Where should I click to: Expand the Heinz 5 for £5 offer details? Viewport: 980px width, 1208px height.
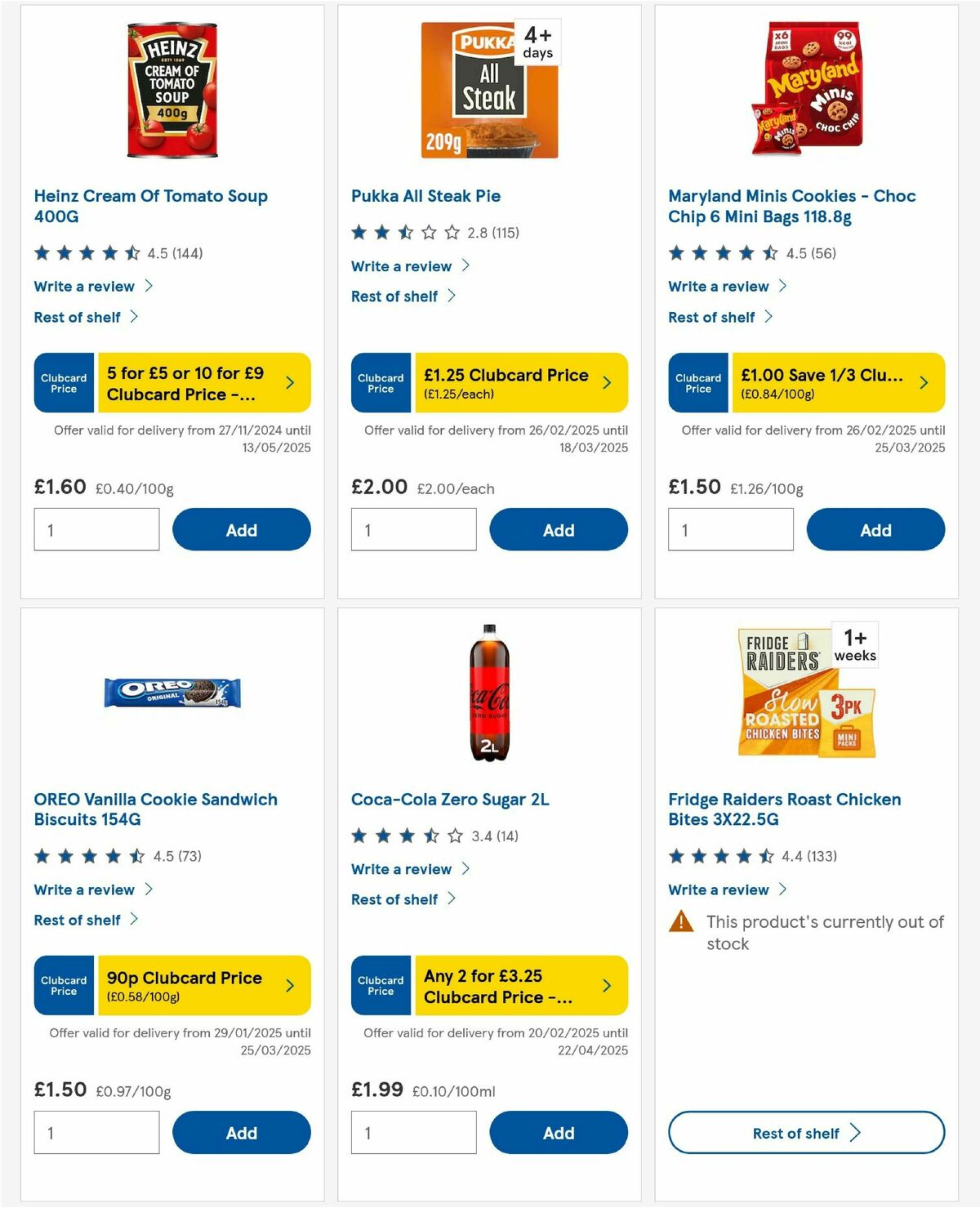coord(291,381)
